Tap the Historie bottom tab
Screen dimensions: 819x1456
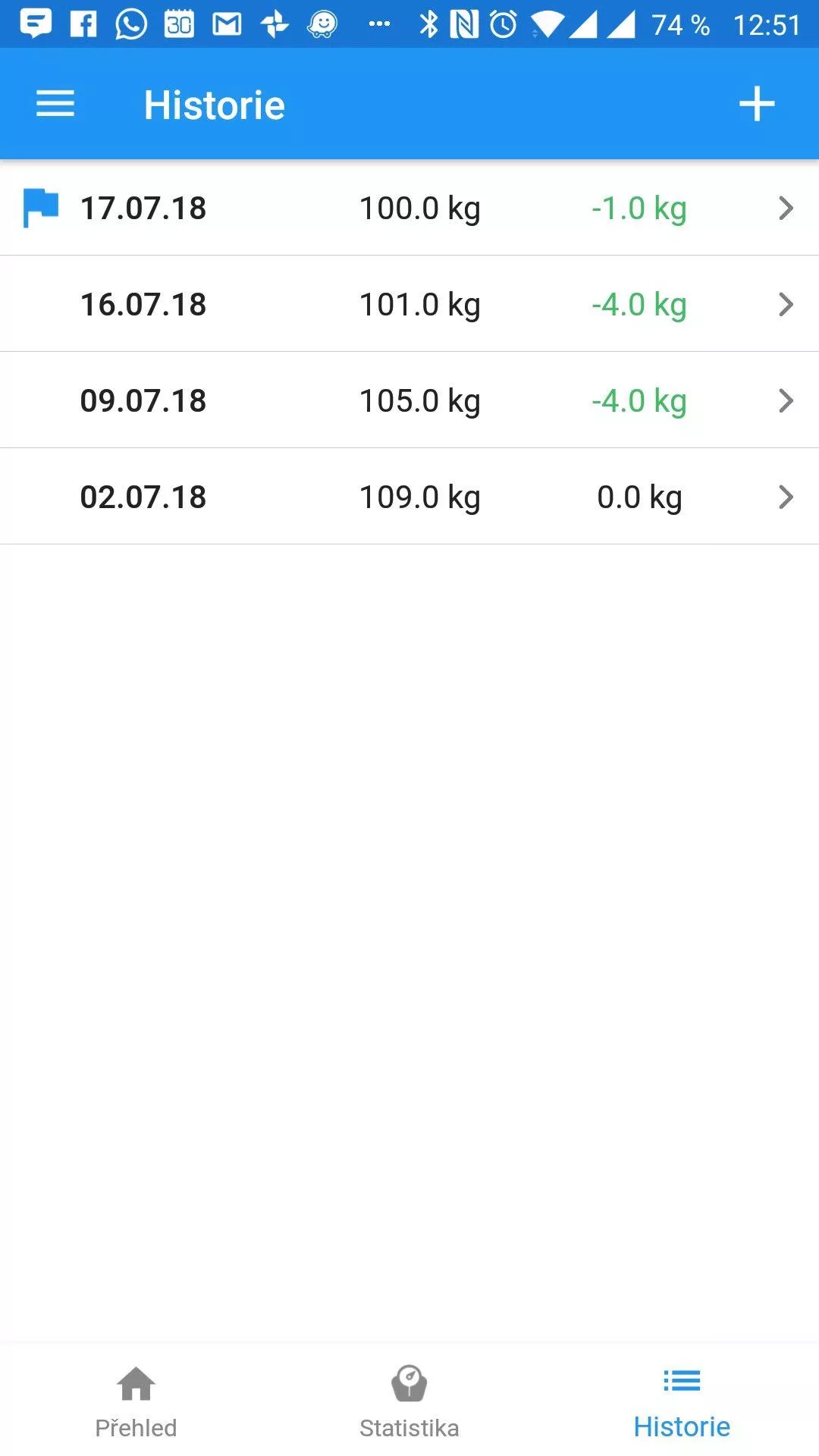tap(682, 1402)
